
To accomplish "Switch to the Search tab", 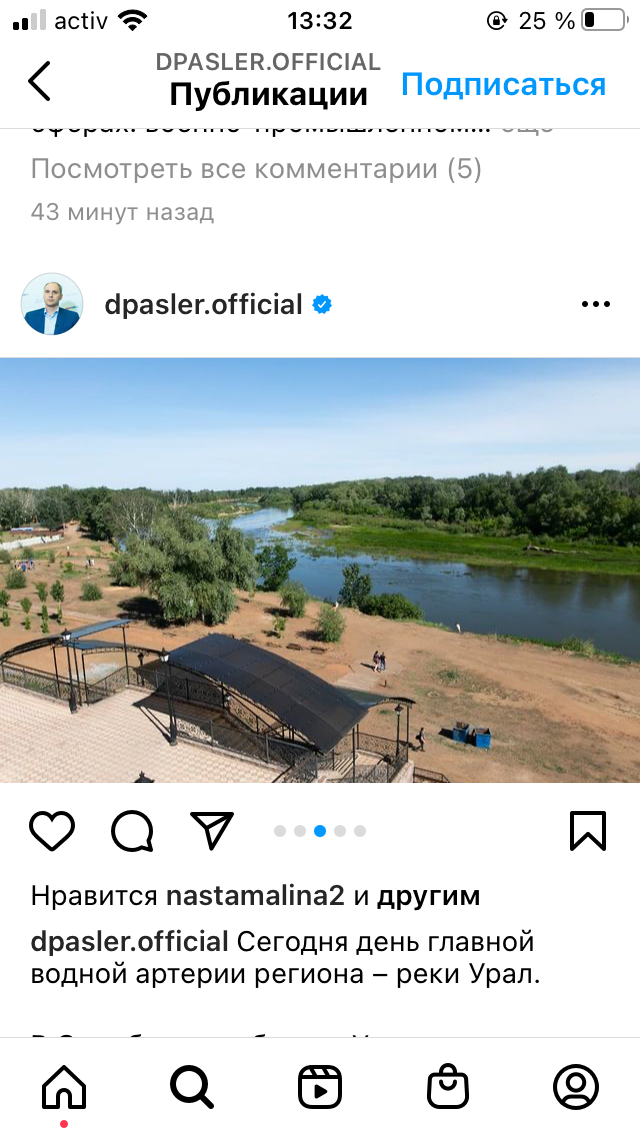I will (x=192, y=1086).
